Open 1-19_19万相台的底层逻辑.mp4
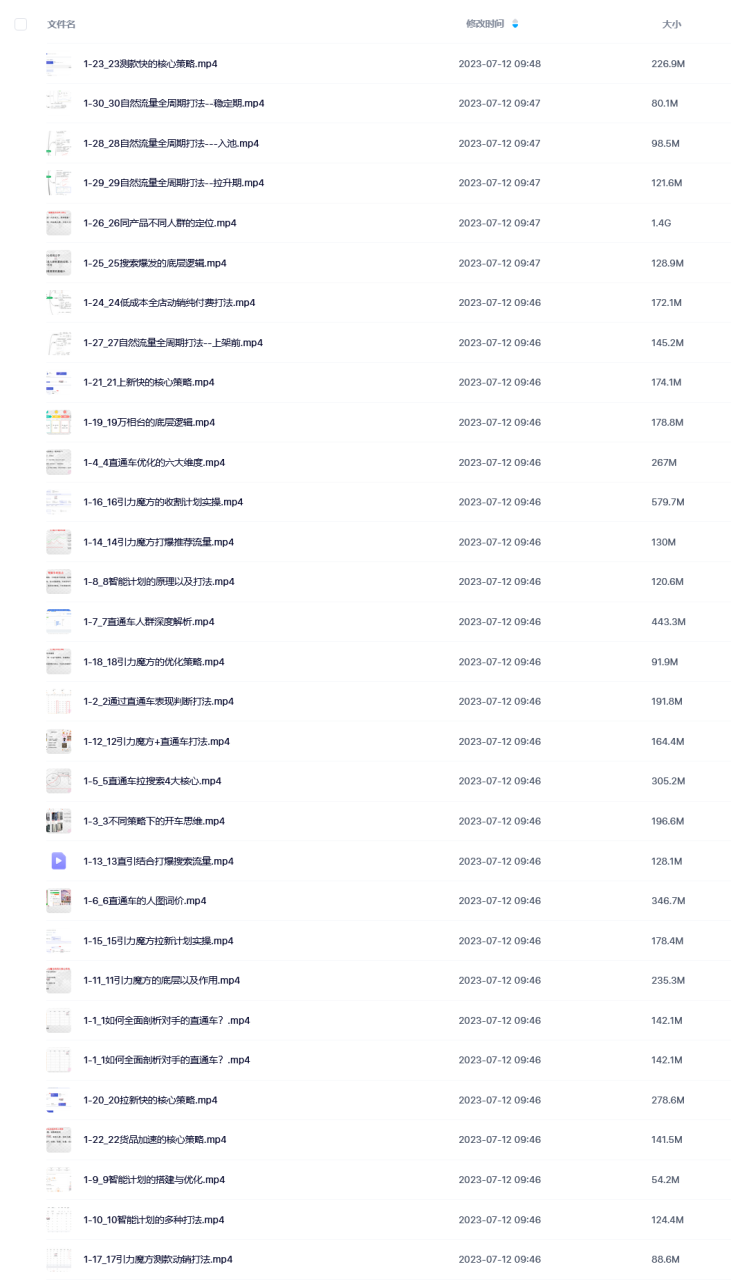This screenshot has height=1280, width=731. 149,423
